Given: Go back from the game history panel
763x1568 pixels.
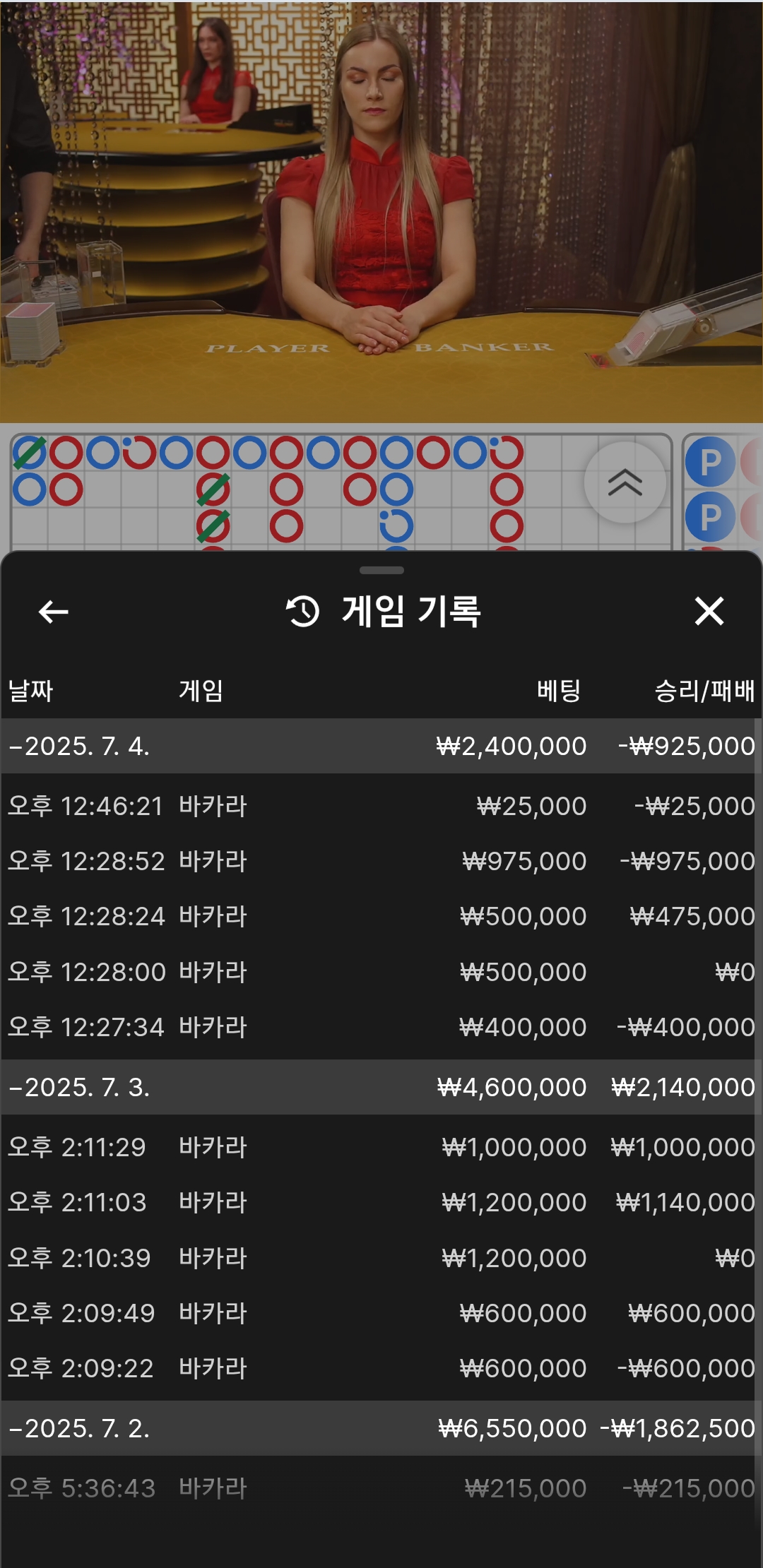Looking at the screenshot, I should [x=53, y=612].
